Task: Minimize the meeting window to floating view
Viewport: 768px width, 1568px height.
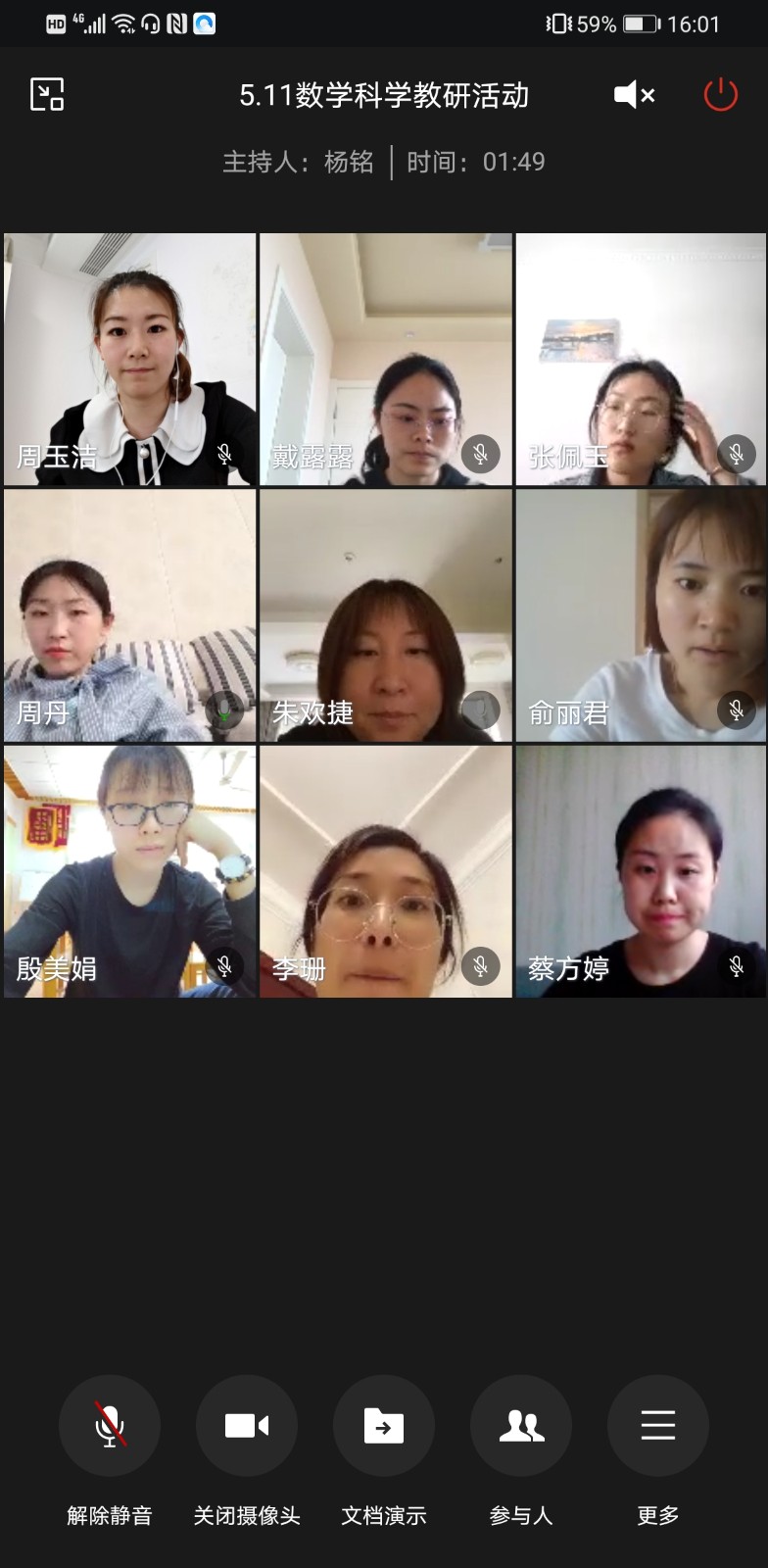Action: point(47,94)
